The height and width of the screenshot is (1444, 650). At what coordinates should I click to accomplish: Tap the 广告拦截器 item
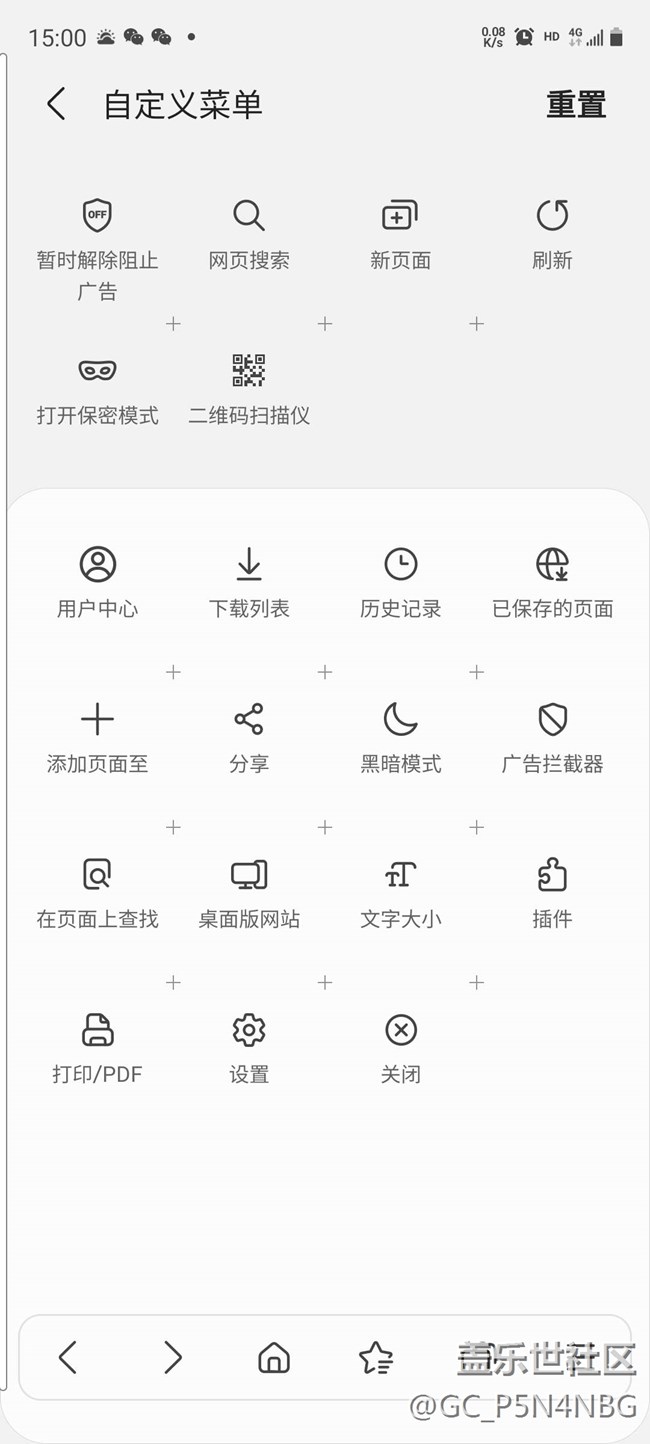(x=552, y=738)
